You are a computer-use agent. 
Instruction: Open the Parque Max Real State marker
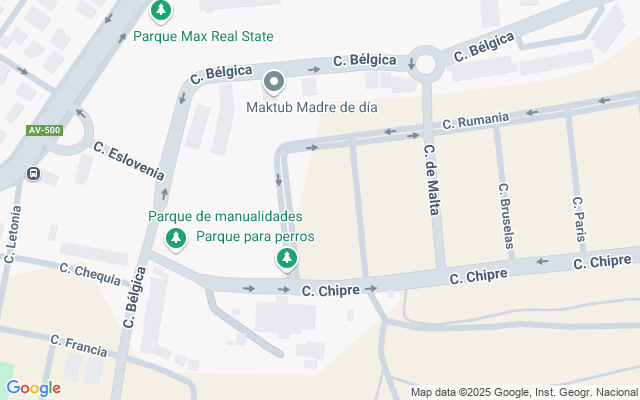click(161, 11)
